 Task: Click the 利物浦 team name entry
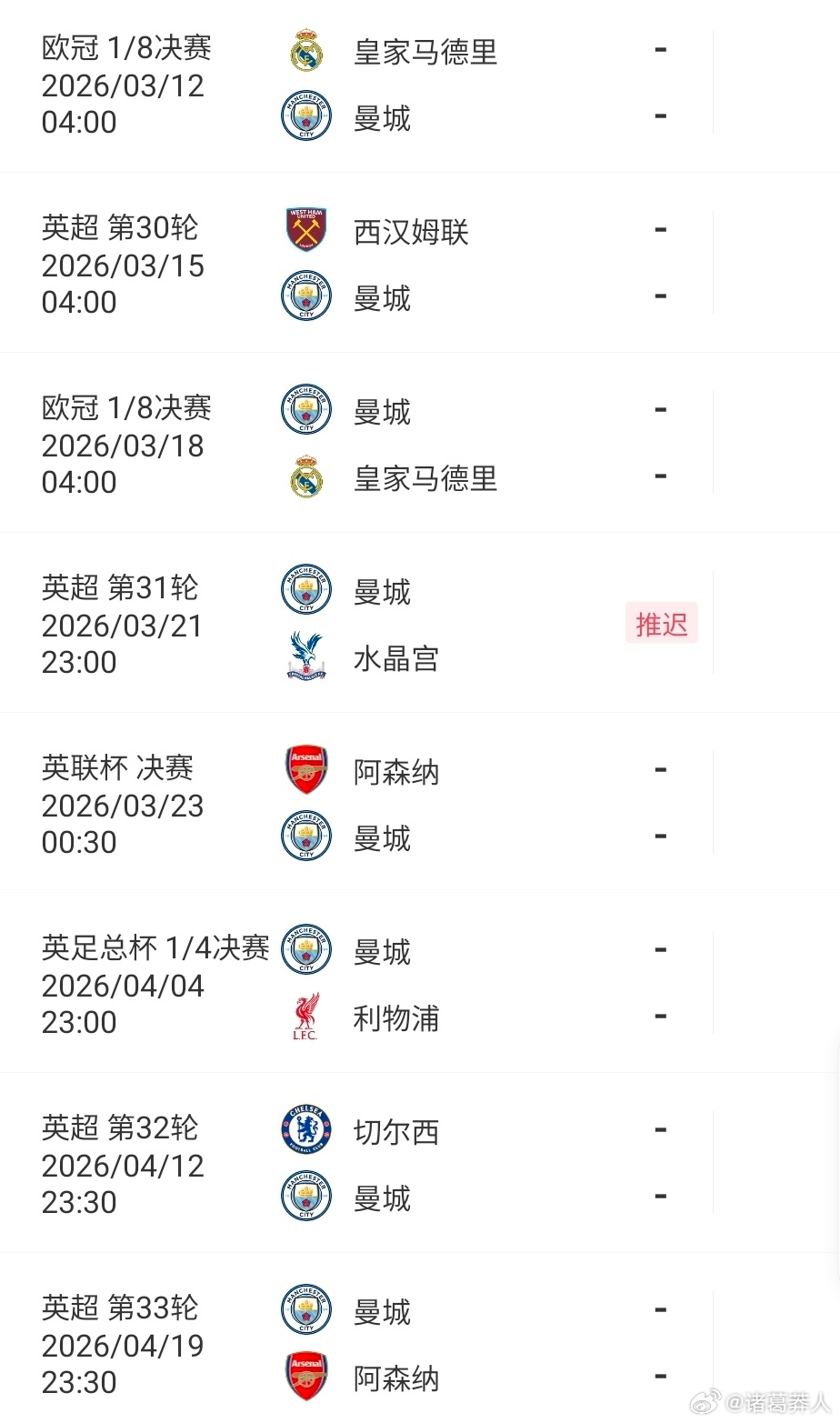[x=395, y=1017]
